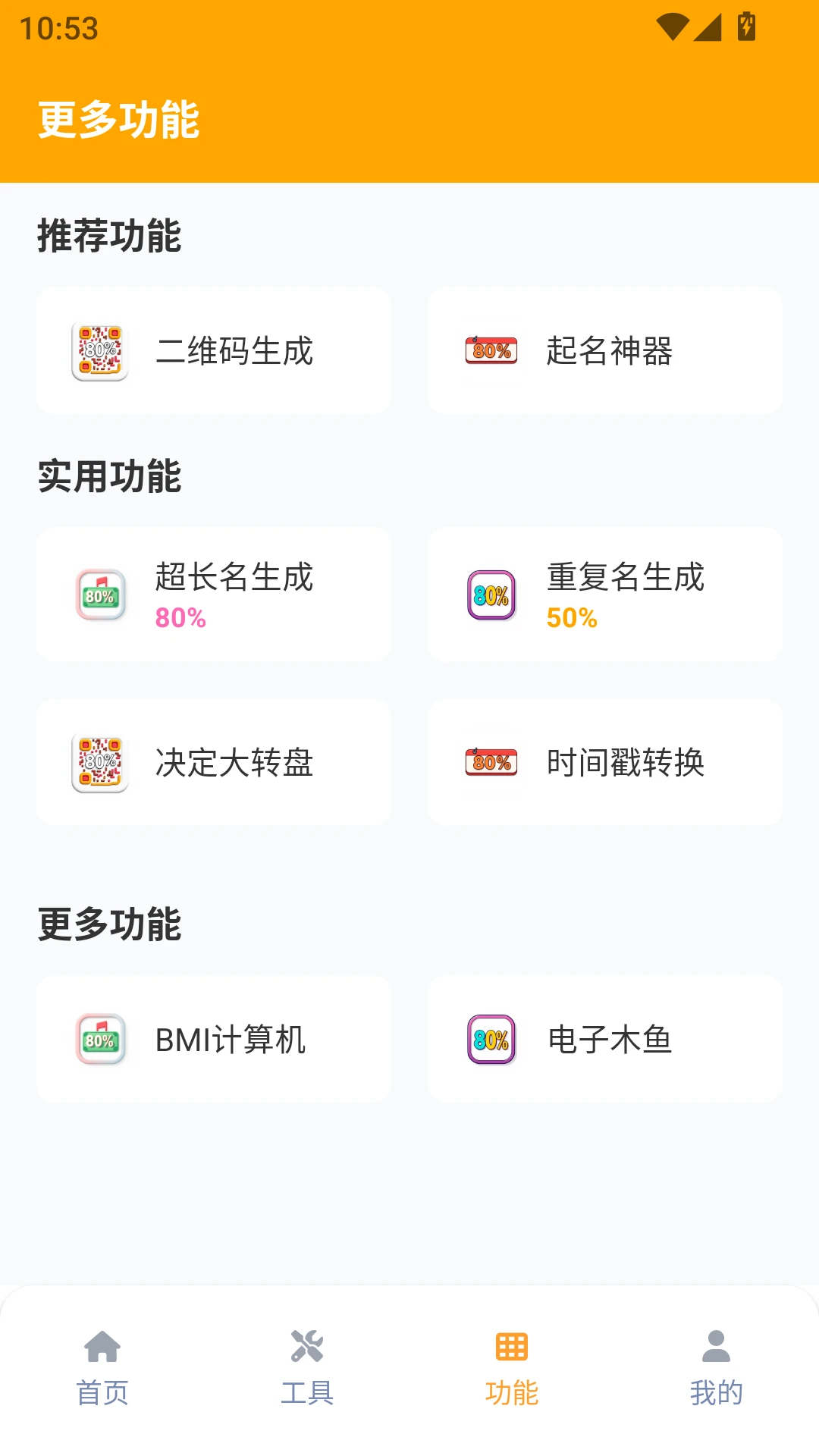Open the 决定大转盘 QR-style icon
This screenshot has width=819, height=1456.
[x=97, y=762]
